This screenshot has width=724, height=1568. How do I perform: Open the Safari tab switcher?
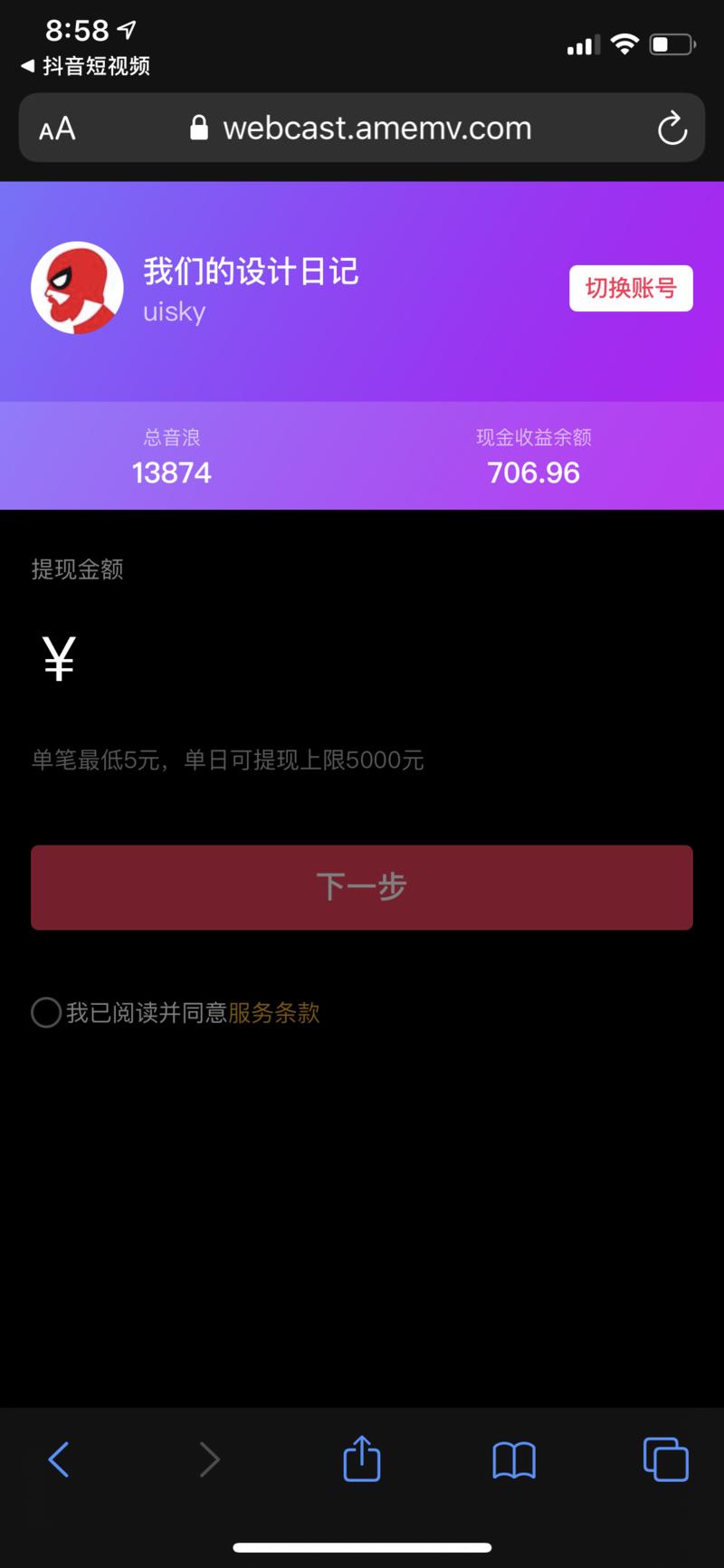[x=664, y=1458]
